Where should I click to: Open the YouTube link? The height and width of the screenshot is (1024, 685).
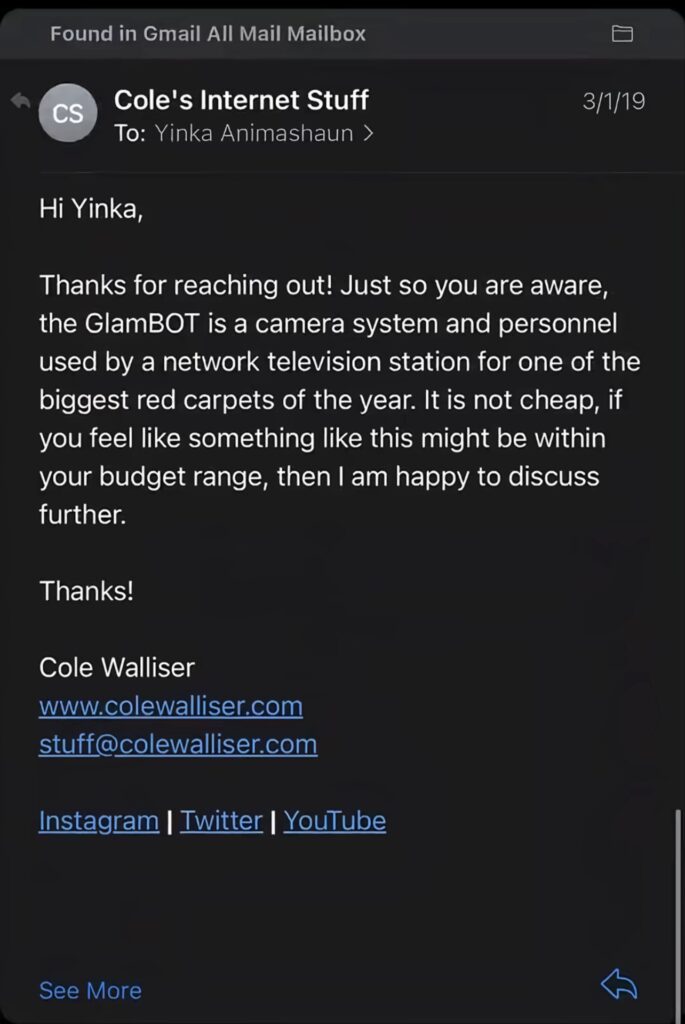coord(334,821)
